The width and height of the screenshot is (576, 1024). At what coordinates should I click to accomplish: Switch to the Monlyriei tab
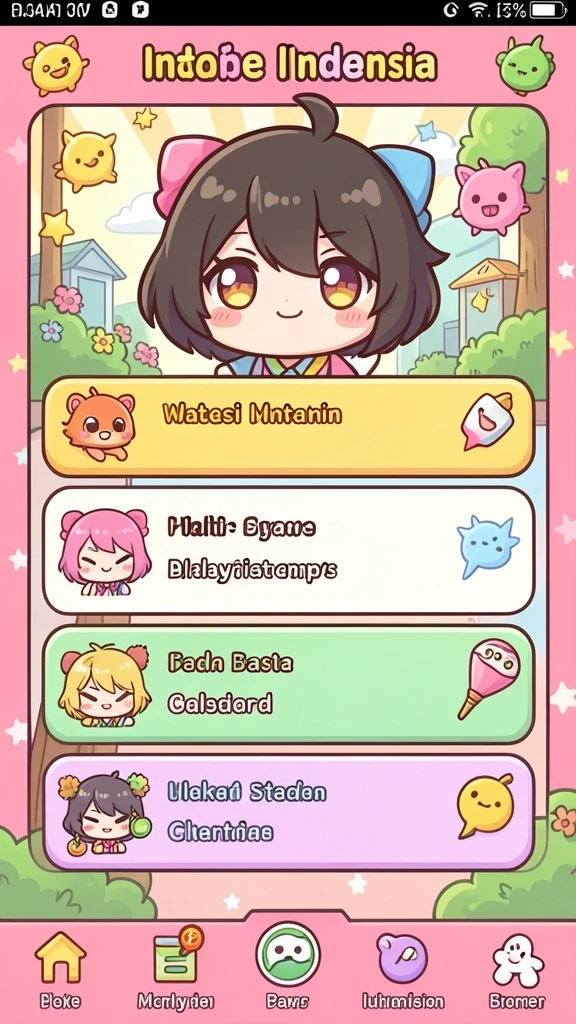coord(176,970)
